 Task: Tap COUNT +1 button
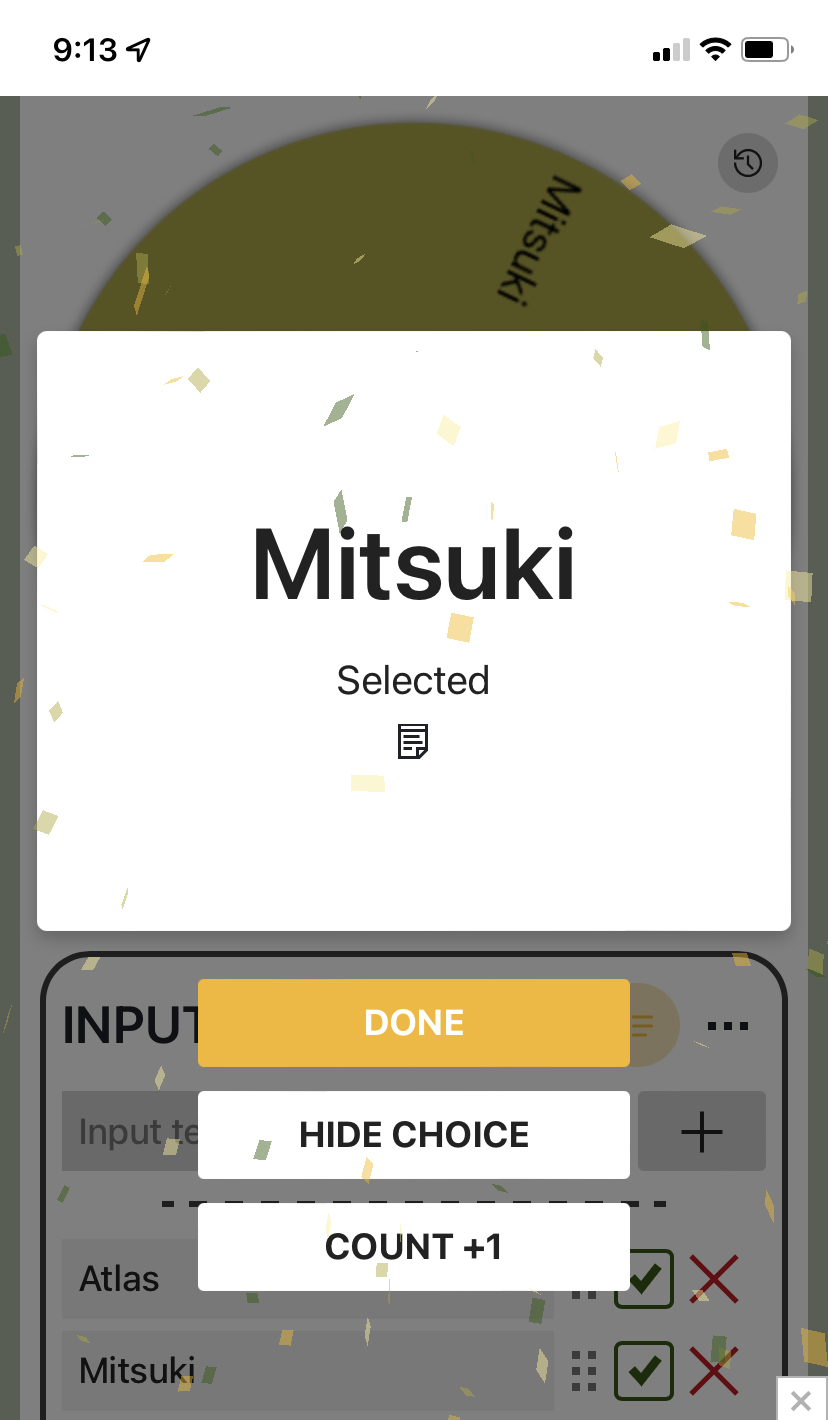(413, 1246)
